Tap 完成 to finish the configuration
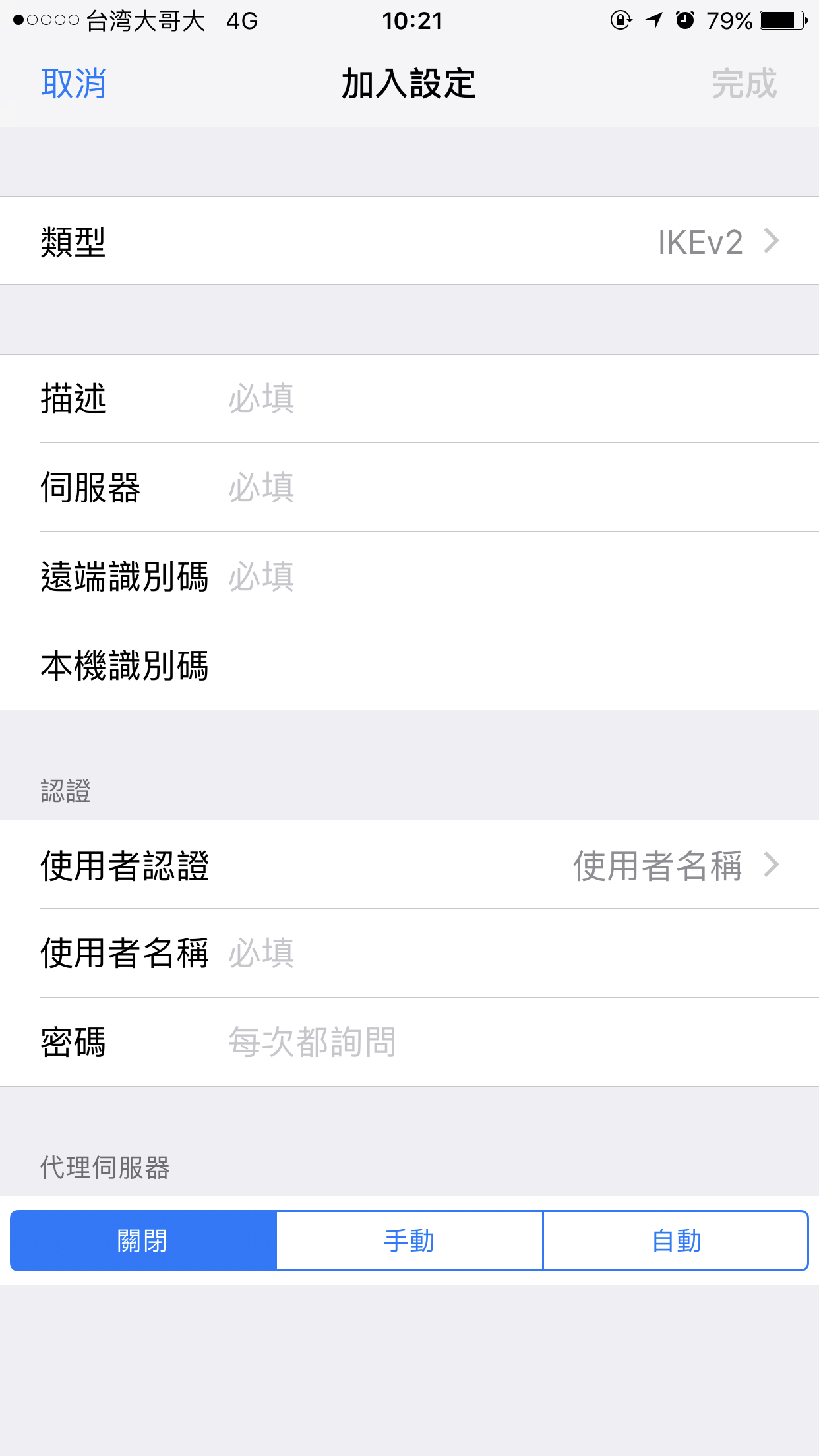This screenshot has height=1456, width=819. (x=744, y=84)
